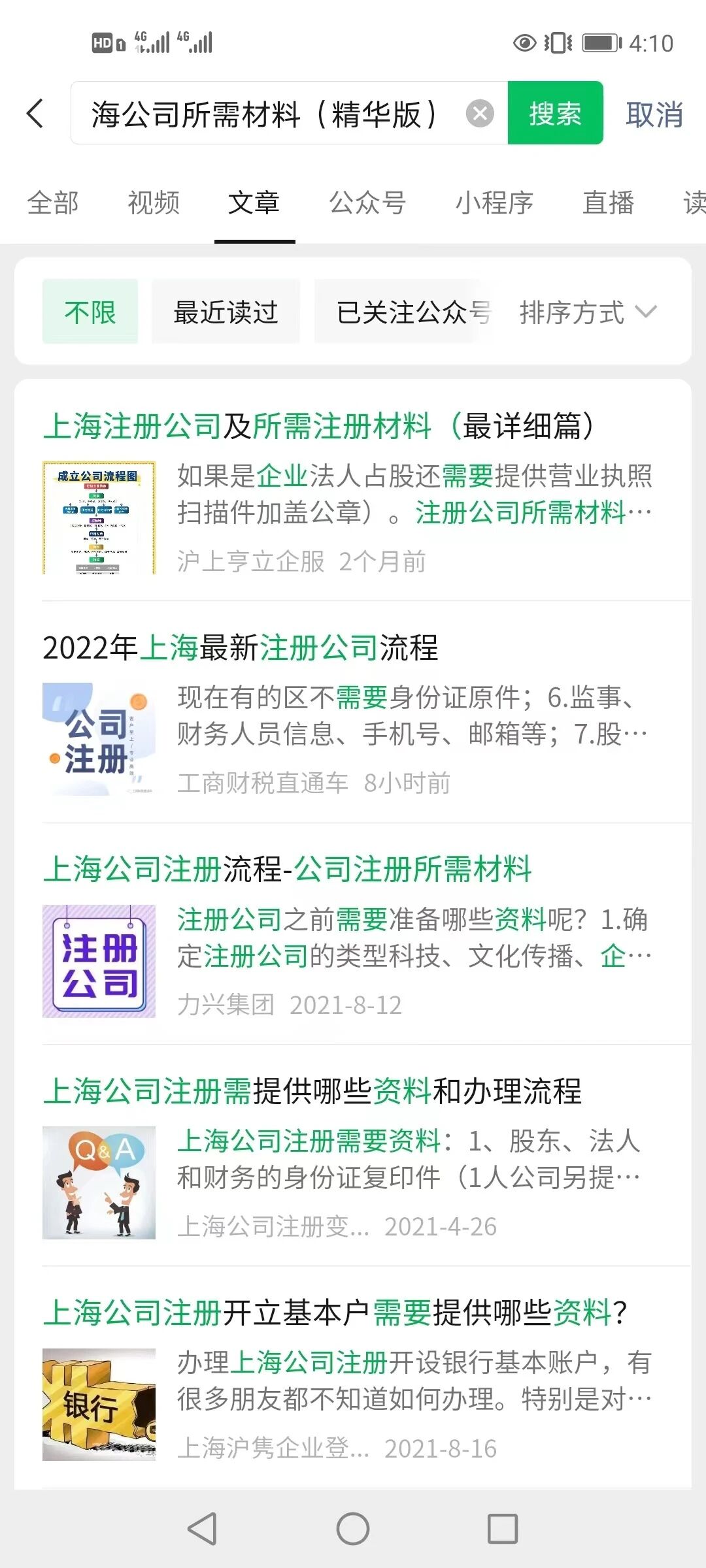The height and width of the screenshot is (1568, 706).
Task: Open article 上海公司注册开立基本户需要提供哪些资料
Action: [335, 1313]
